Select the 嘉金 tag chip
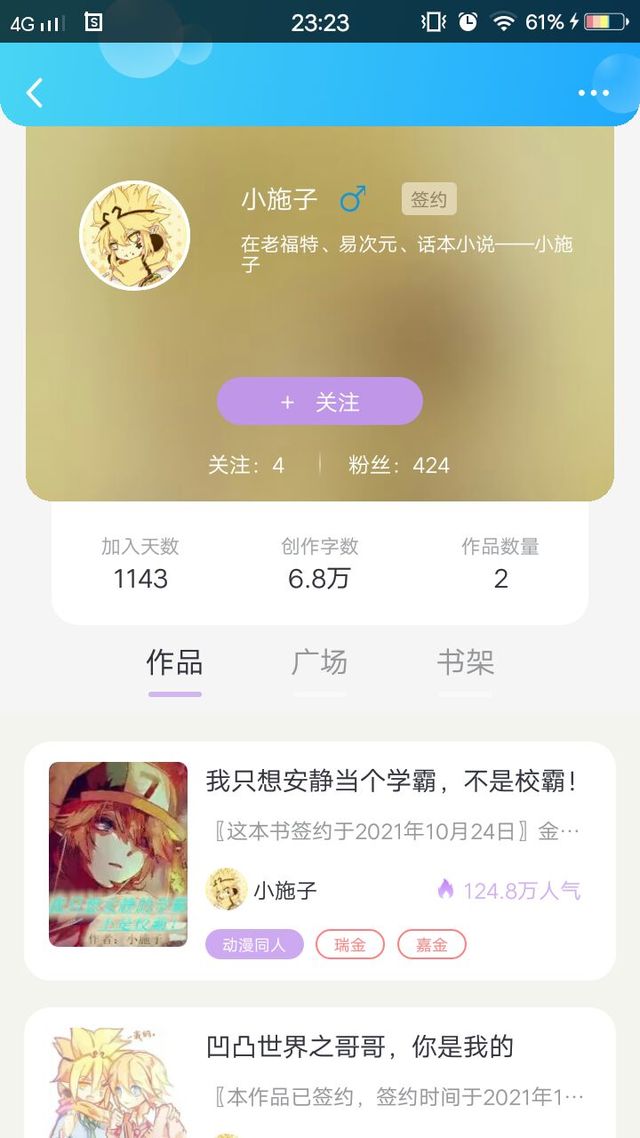 tap(432, 945)
